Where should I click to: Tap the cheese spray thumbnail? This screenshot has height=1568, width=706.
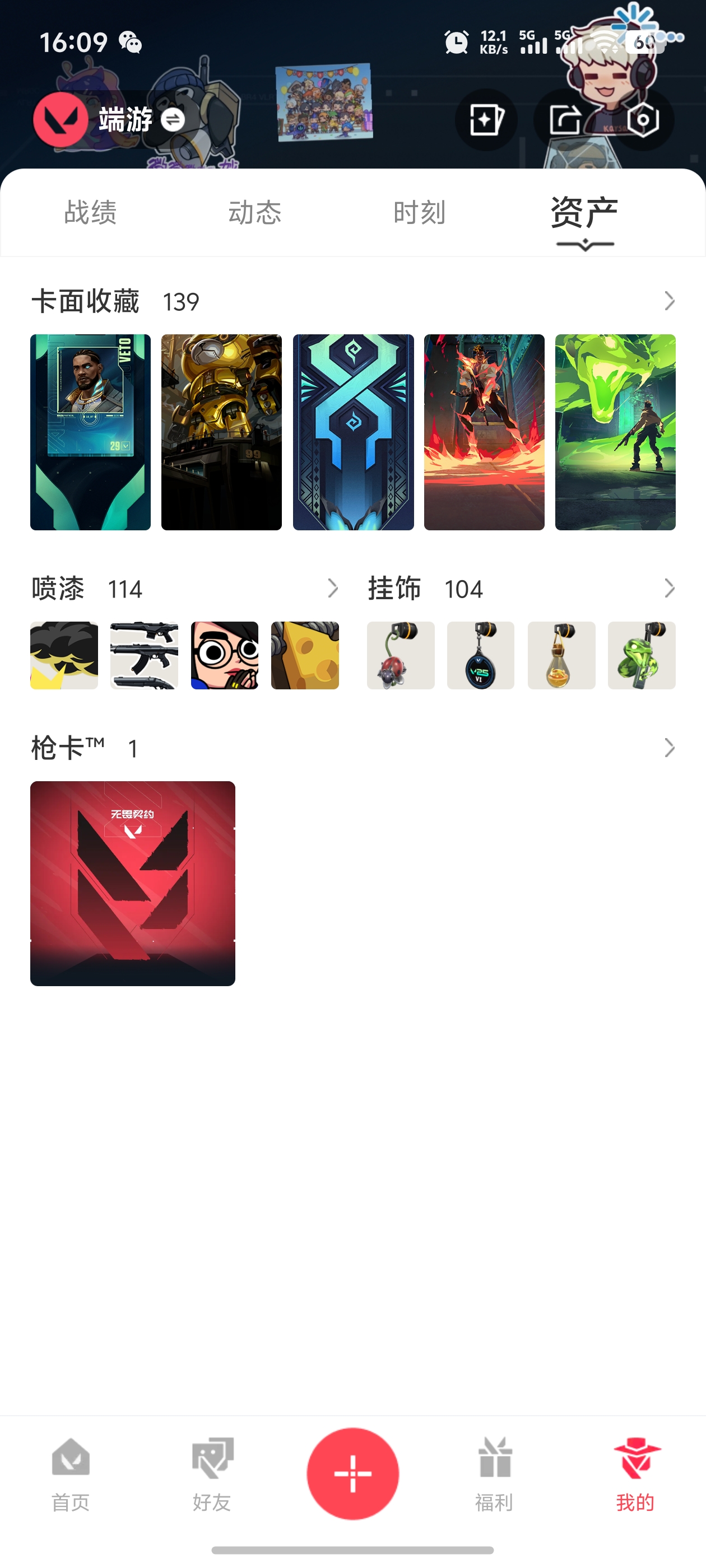(305, 655)
